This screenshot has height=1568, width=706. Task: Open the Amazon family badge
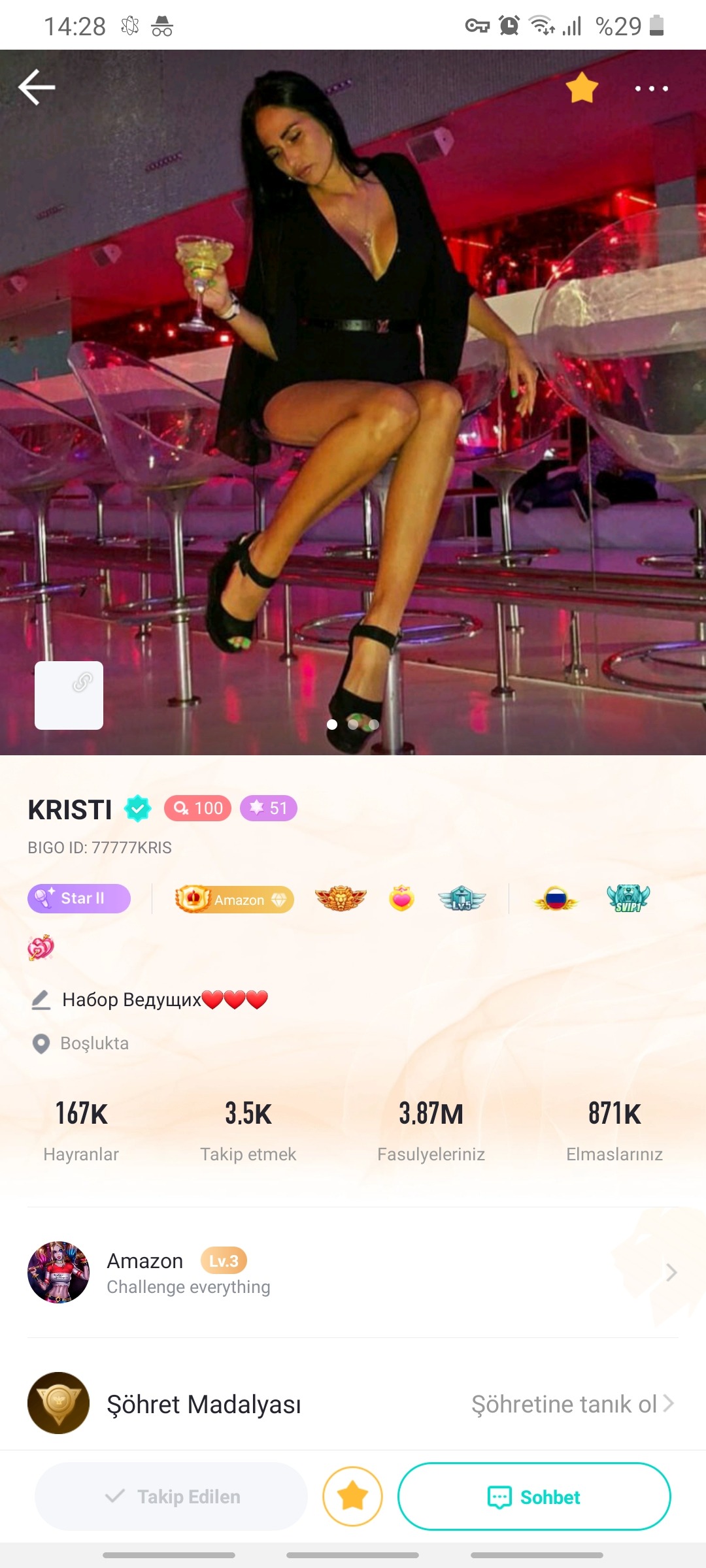click(234, 900)
